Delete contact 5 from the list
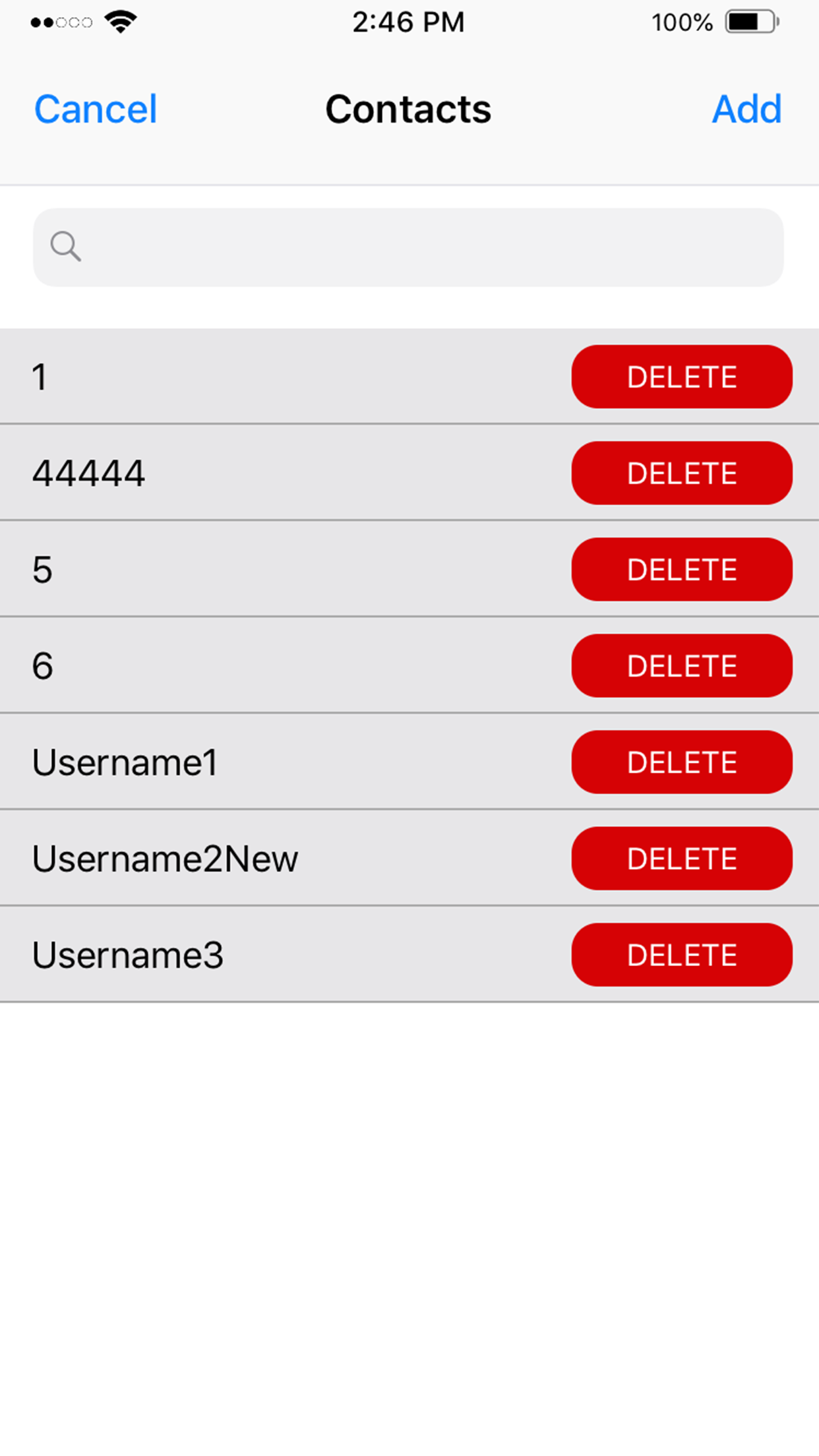 tap(681, 569)
